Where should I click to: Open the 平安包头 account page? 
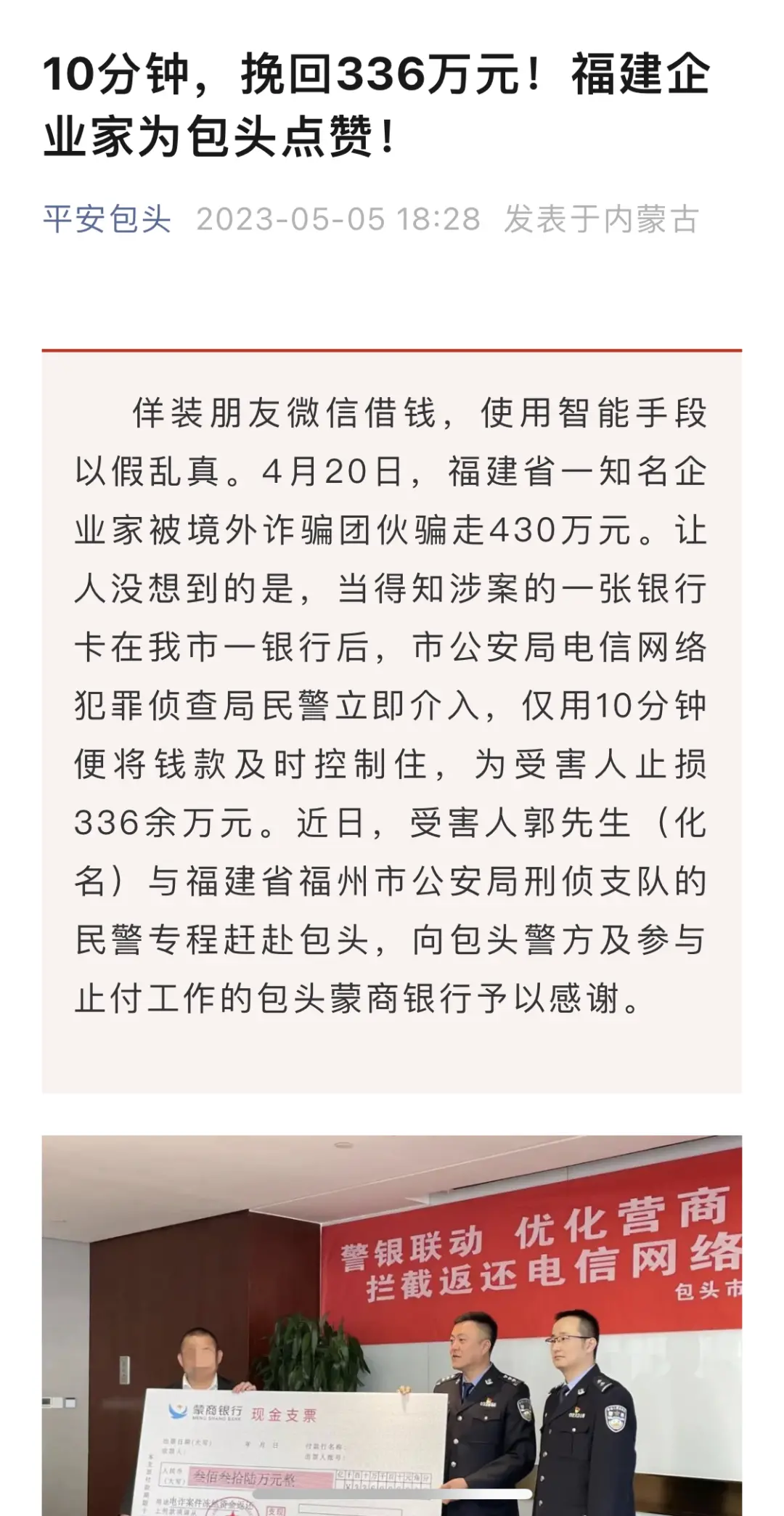click(x=107, y=219)
